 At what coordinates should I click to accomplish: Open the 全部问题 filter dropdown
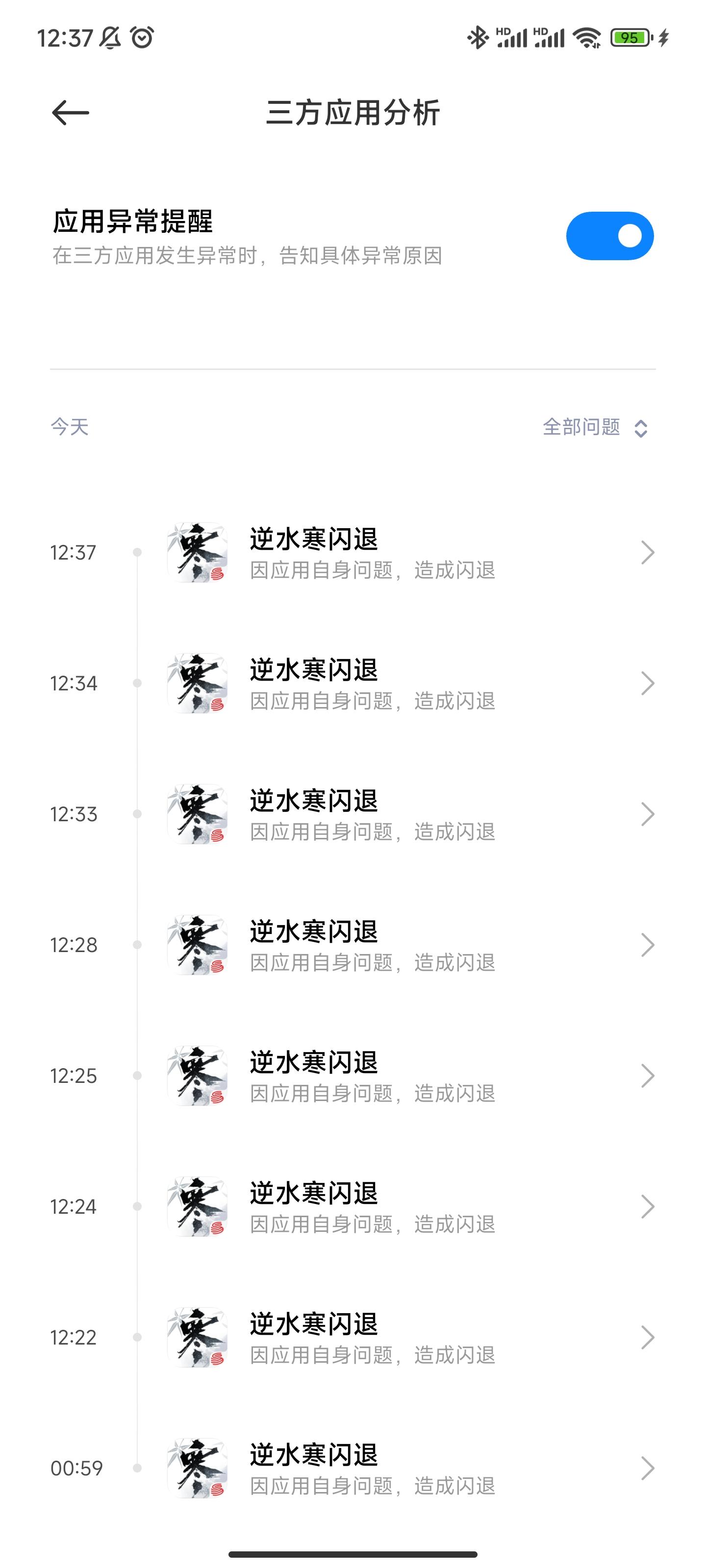[x=595, y=427]
